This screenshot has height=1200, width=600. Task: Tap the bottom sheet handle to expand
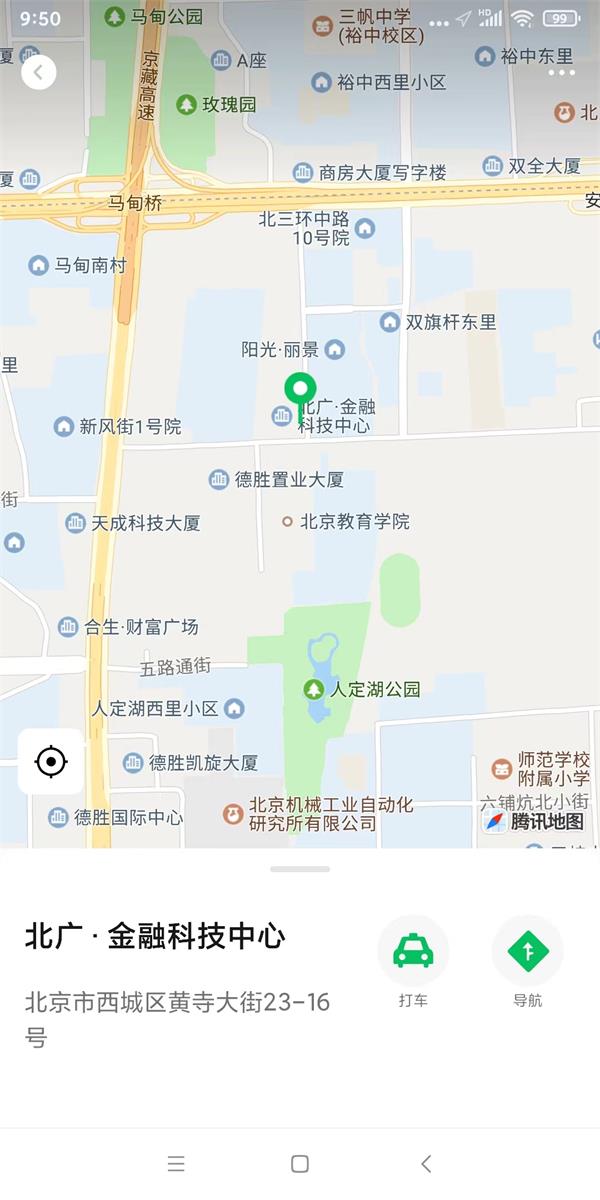point(300,869)
